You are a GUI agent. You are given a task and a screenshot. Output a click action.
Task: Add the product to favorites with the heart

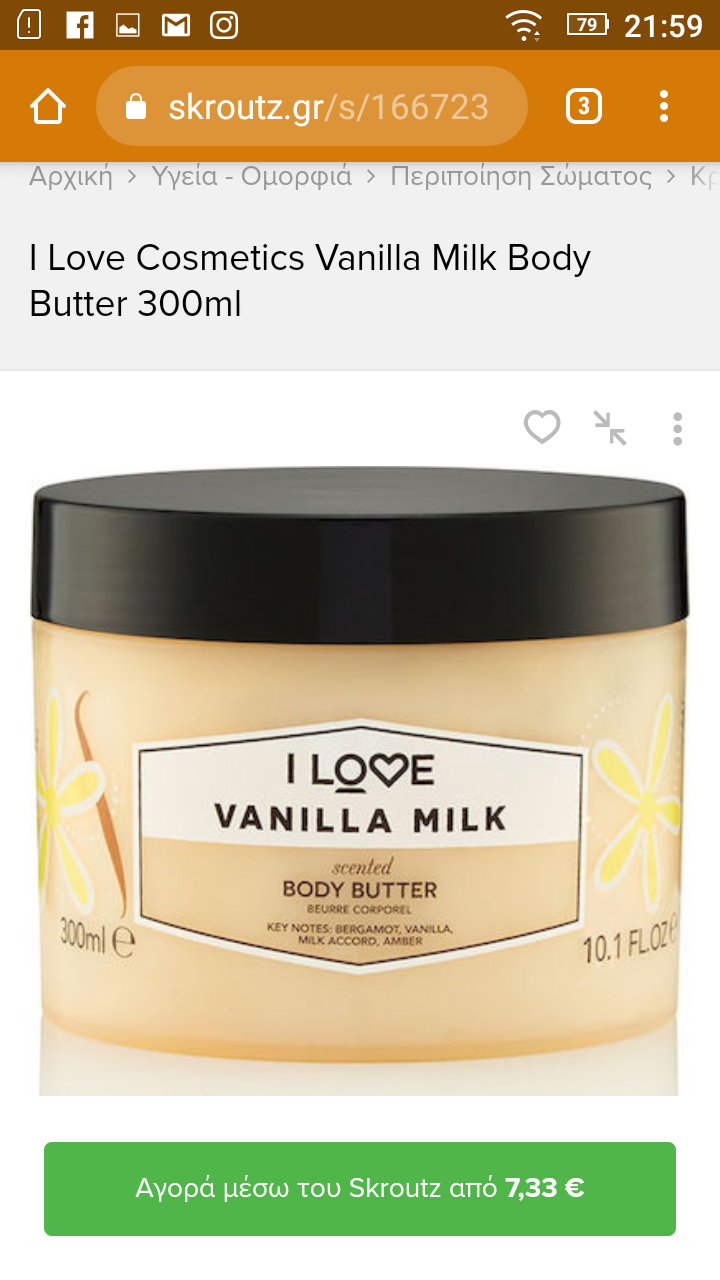(542, 428)
